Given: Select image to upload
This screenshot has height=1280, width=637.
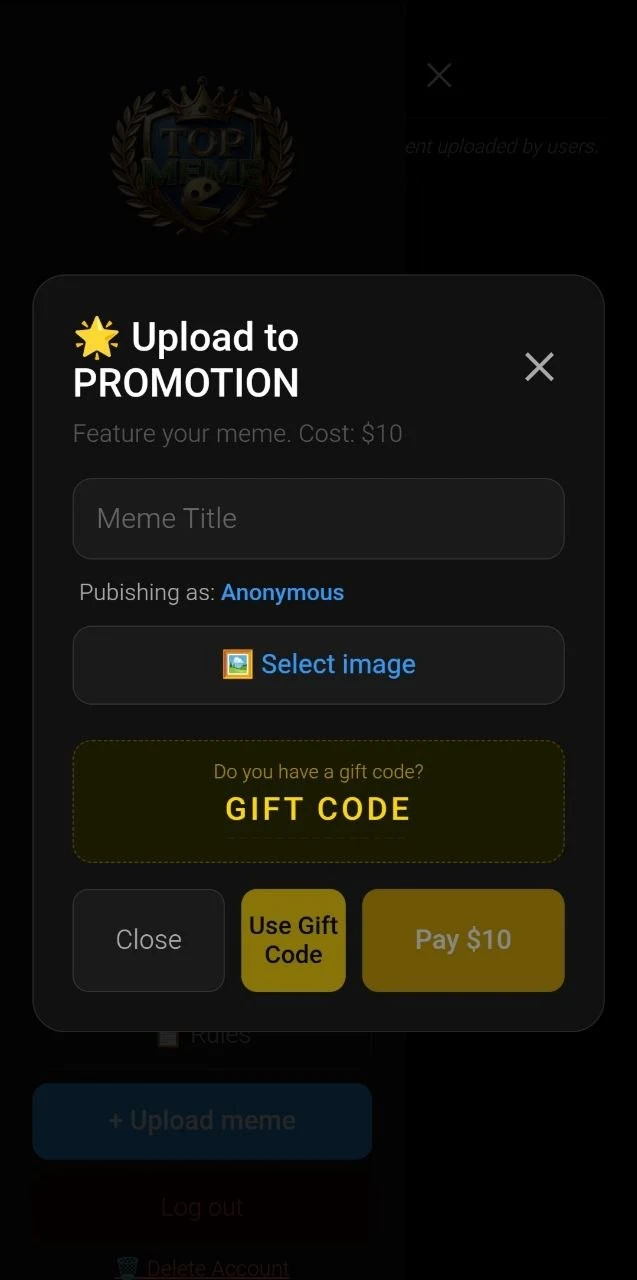Looking at the screenshot, I should (x=318, y=665).
